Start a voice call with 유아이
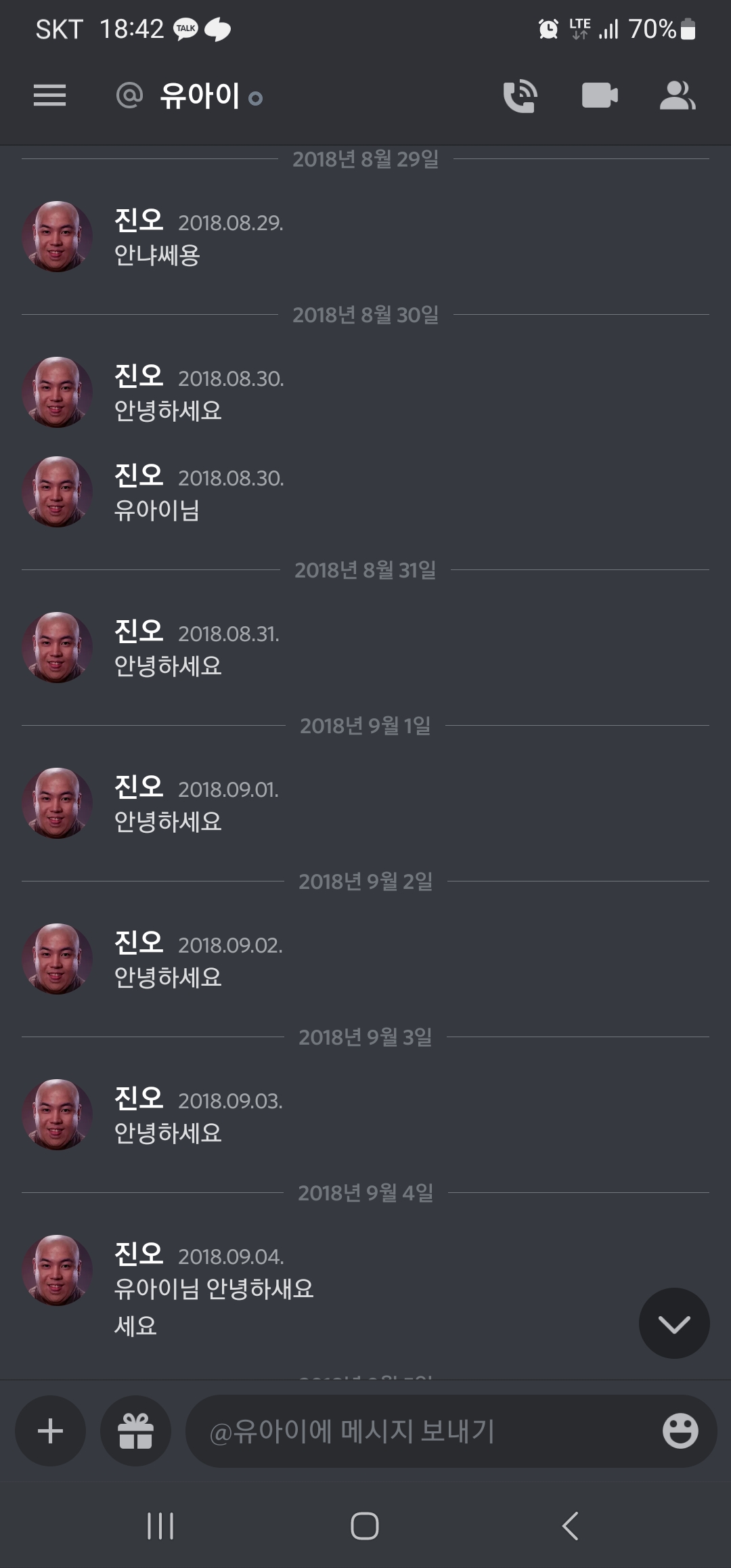Image resolution: width=731 pixels, height=1568 pixels. point(520,95)
